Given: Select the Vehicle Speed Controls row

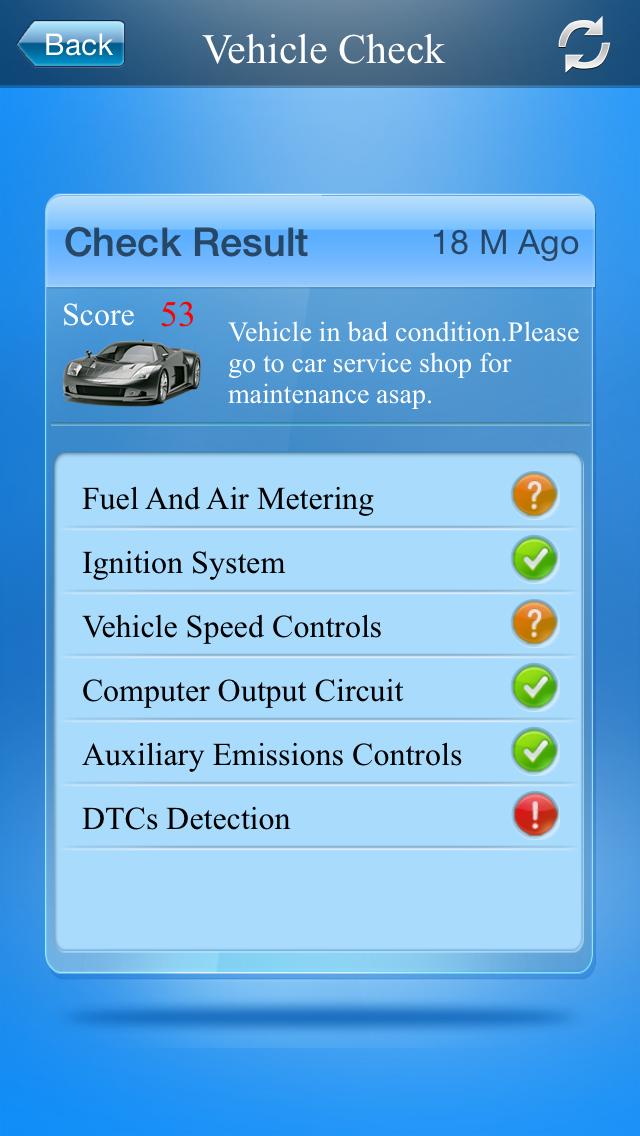Looking at the screenshot, I should [319, 626].
